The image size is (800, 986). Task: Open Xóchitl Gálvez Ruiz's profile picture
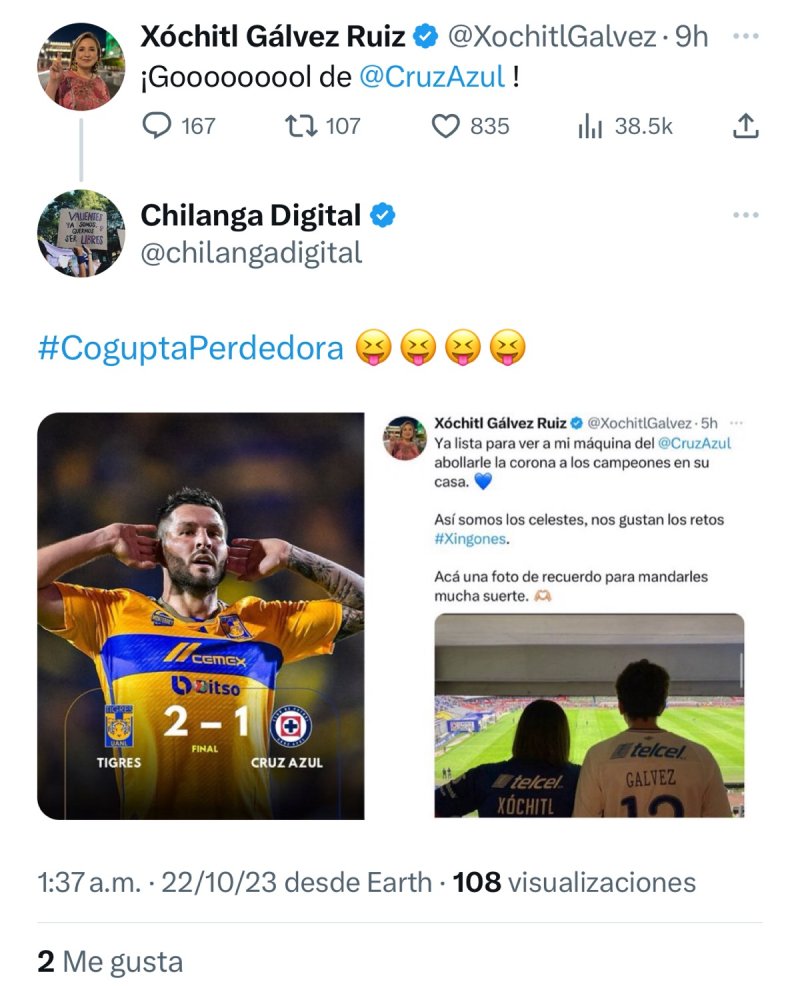(82, 66)
